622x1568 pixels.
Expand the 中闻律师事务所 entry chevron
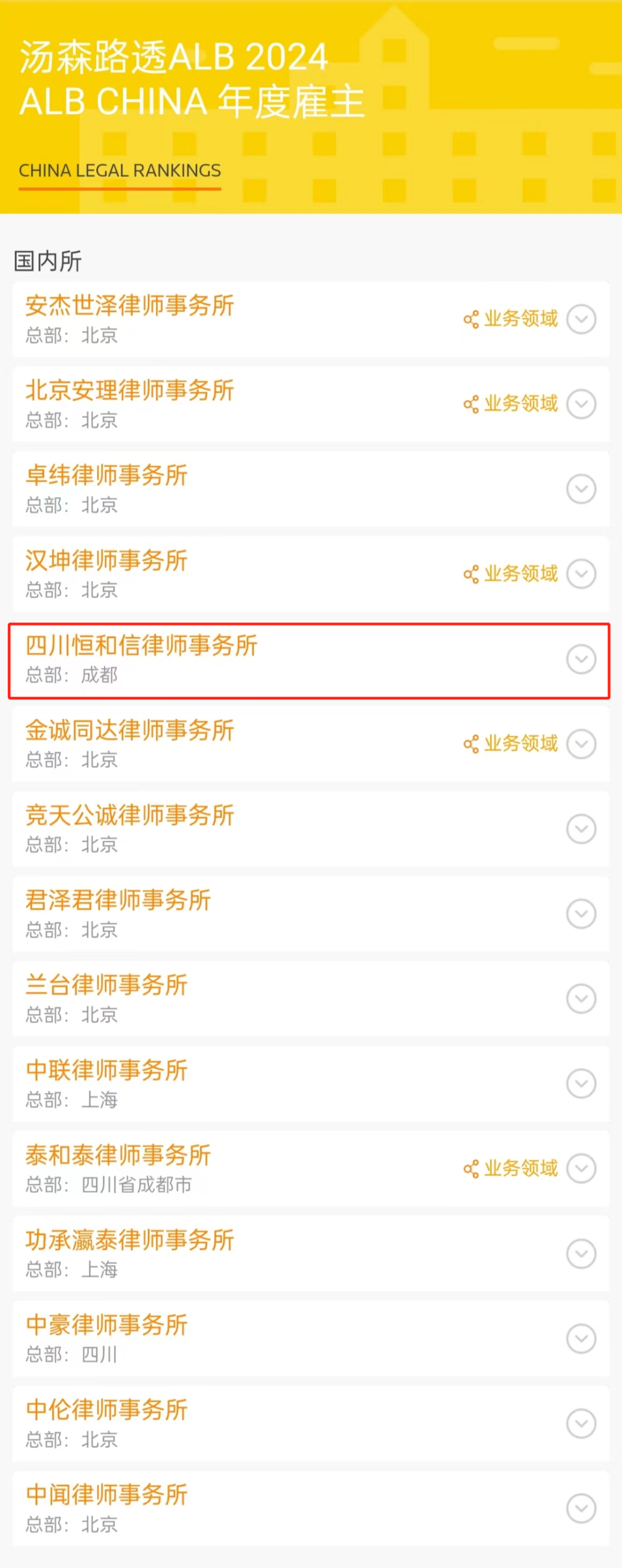tap(582, 1508)
